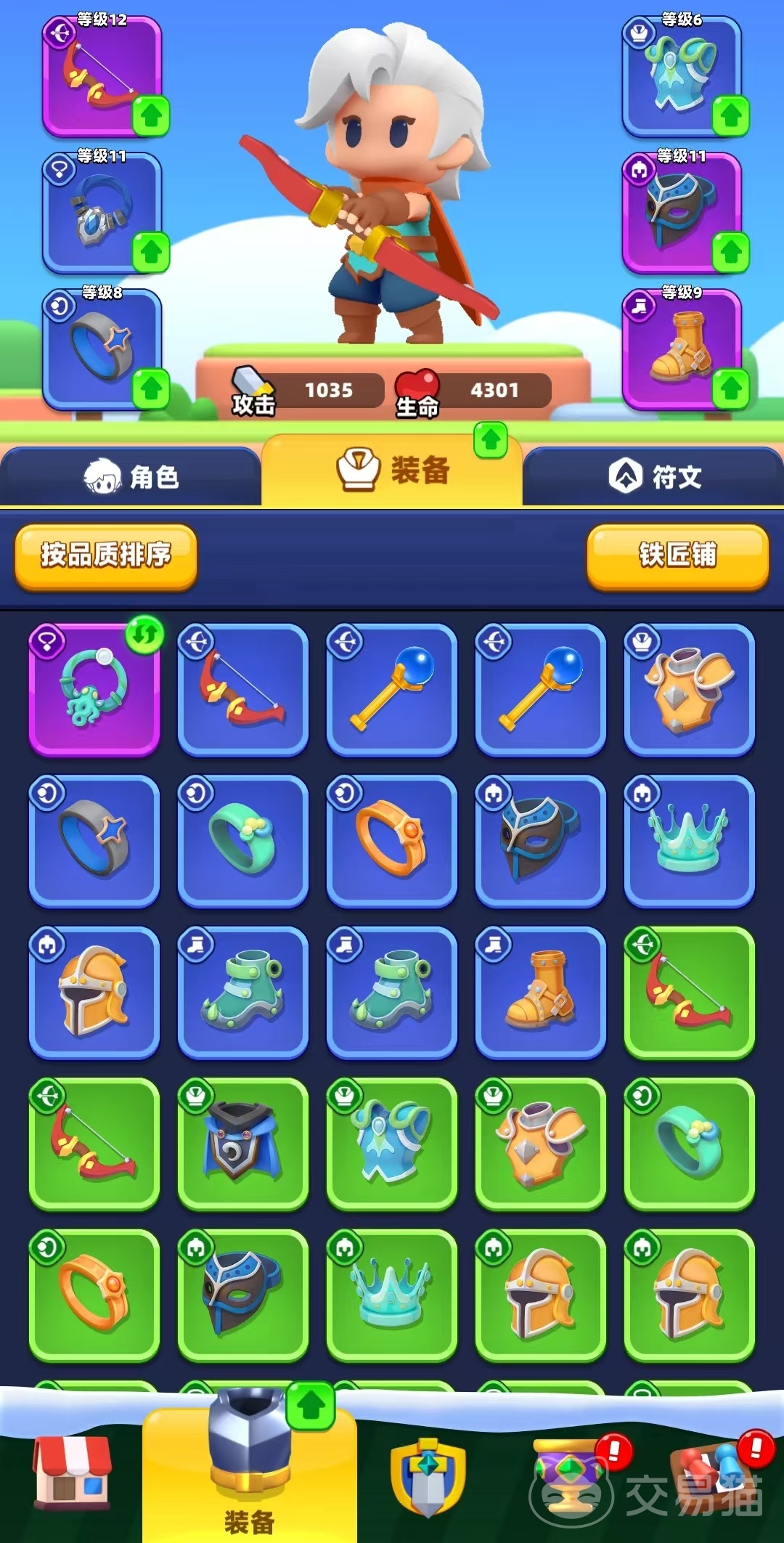Screen dimensions: 784x1543
Task: Select the blue orange ring item
Action: coord(392,841)
